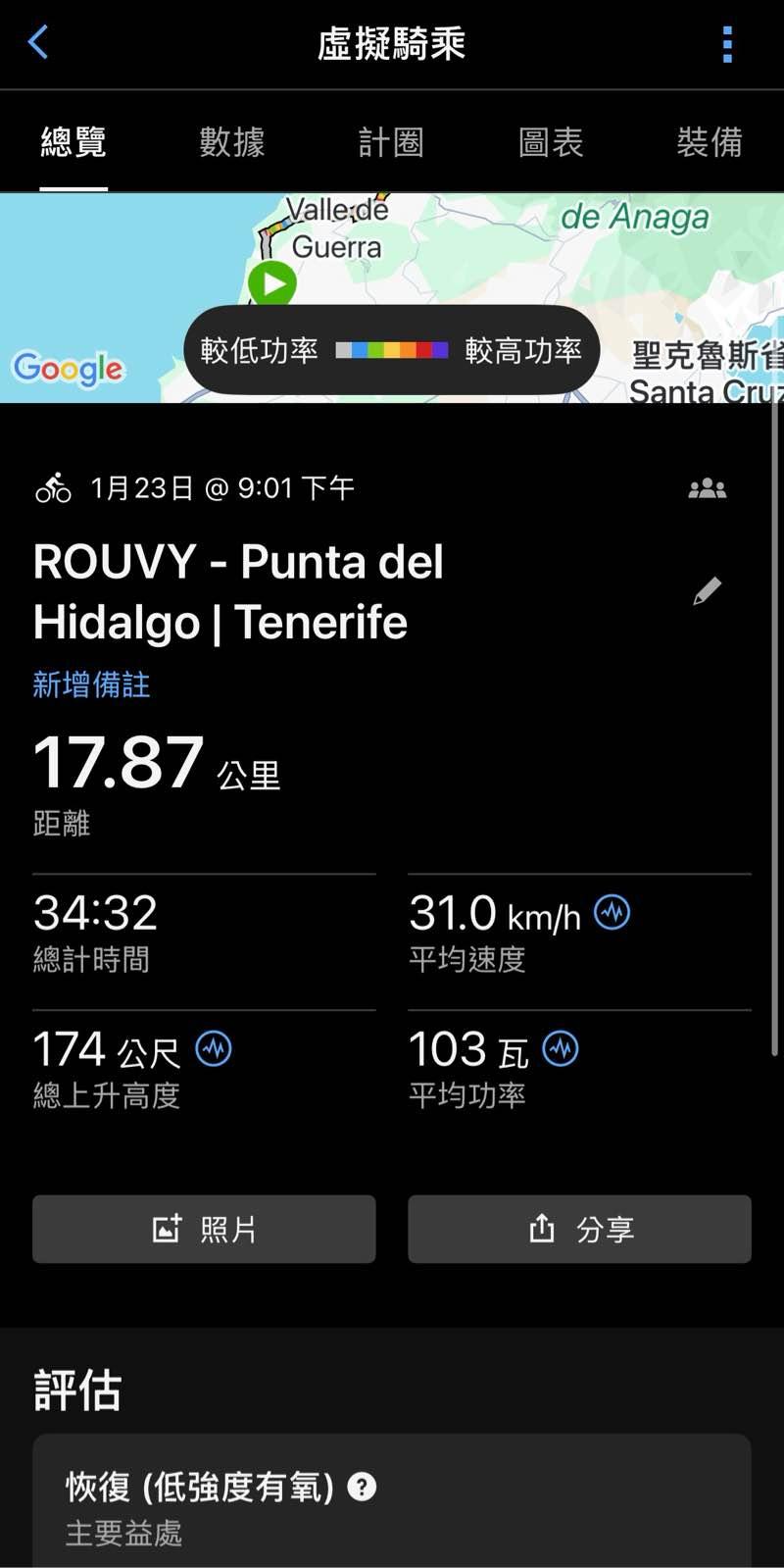Open the help icon beside 恢復 (低強度有氧)
Image resolution: width=784 pixels, height=1568 pixels.
point(362,1487)
